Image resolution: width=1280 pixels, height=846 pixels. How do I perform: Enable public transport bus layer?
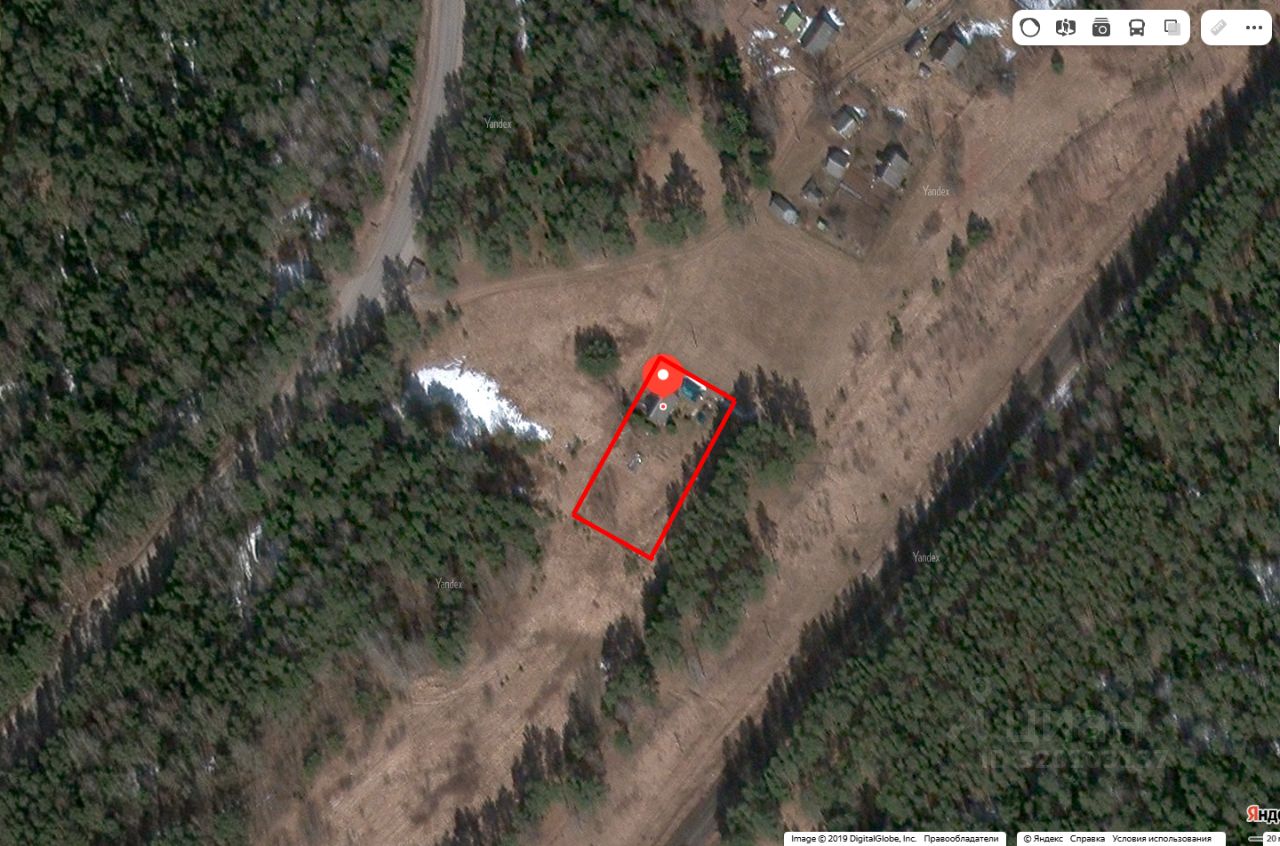1137,27
